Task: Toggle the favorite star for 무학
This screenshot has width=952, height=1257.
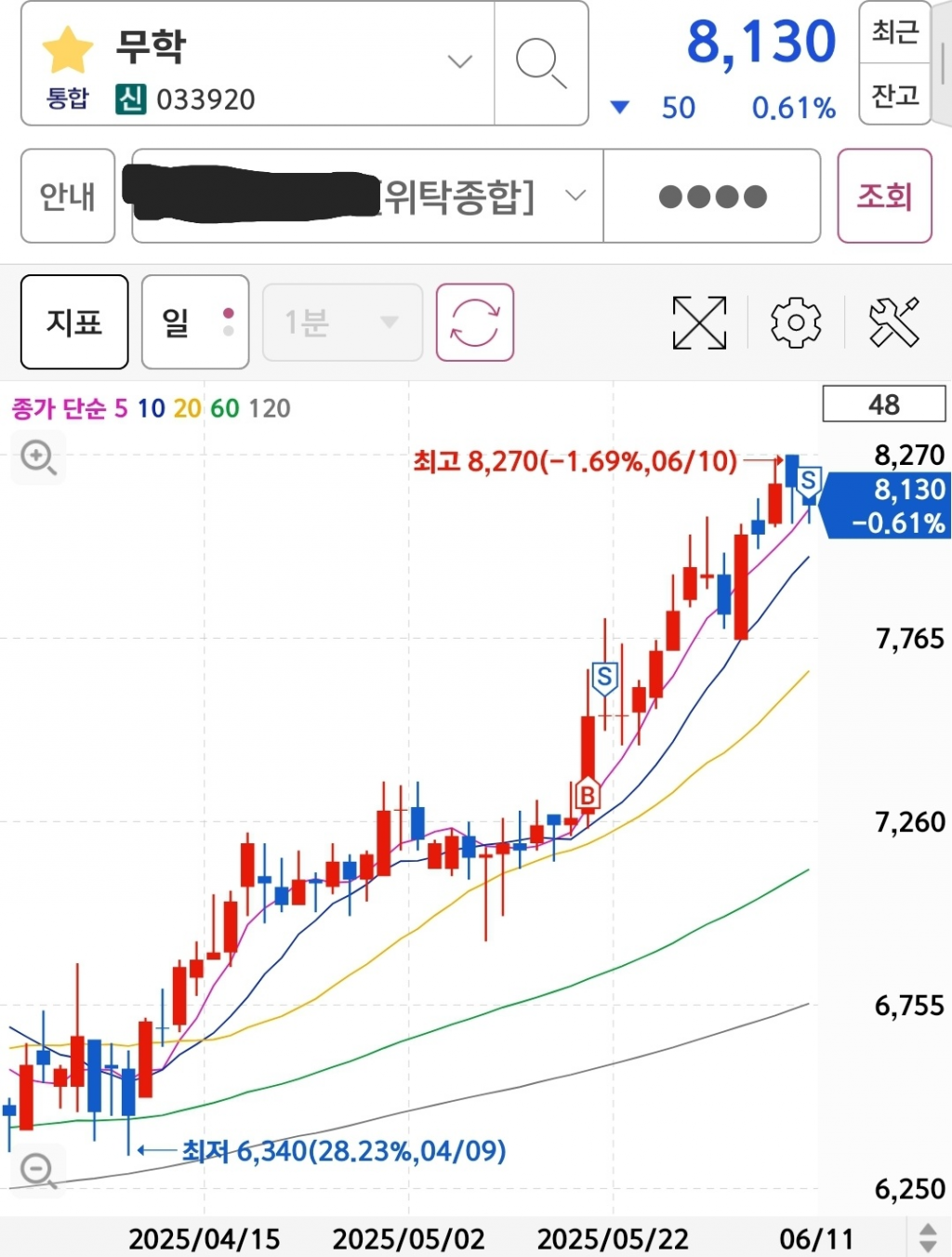Action: click(x=68, y=50)
